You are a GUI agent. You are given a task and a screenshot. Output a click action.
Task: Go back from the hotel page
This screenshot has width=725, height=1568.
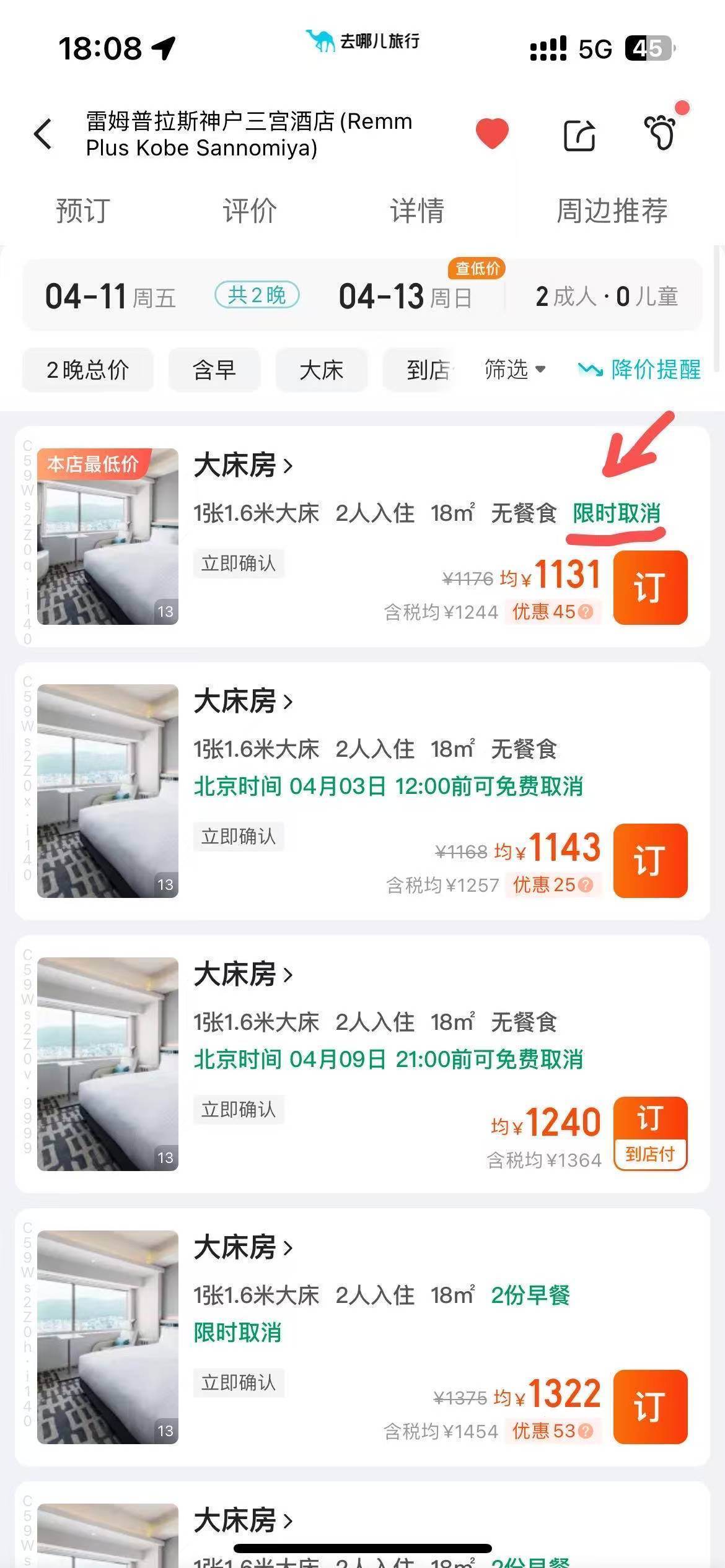click(43, 134)
